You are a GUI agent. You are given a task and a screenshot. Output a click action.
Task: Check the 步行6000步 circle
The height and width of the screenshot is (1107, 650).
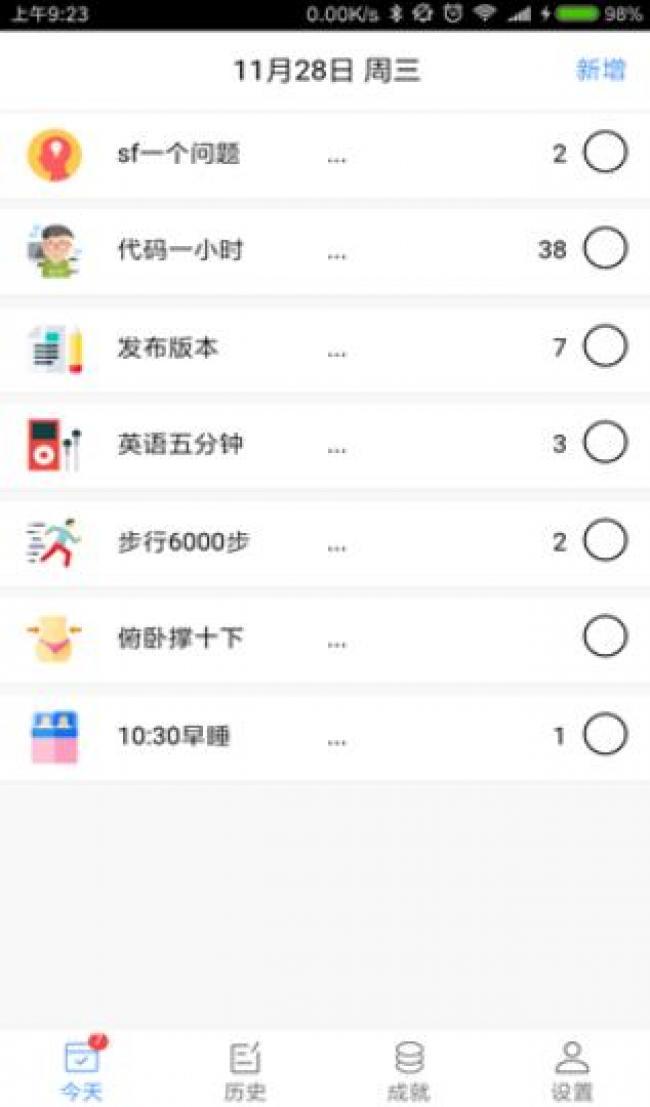click(x=605, y=540)
